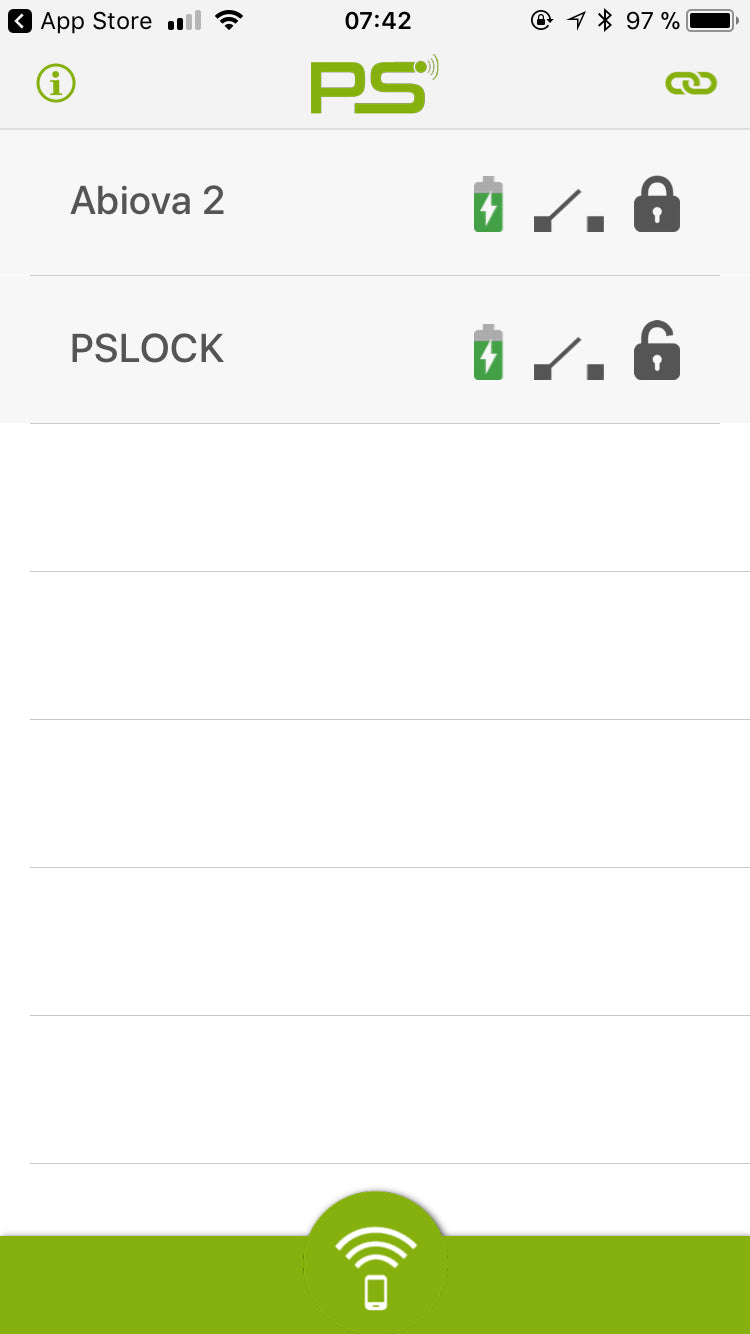The height and width of the screenshot is (1334, 750).
Task: Return to App Store via status bar
Action: pyautogui.click(x=80, y=21)
